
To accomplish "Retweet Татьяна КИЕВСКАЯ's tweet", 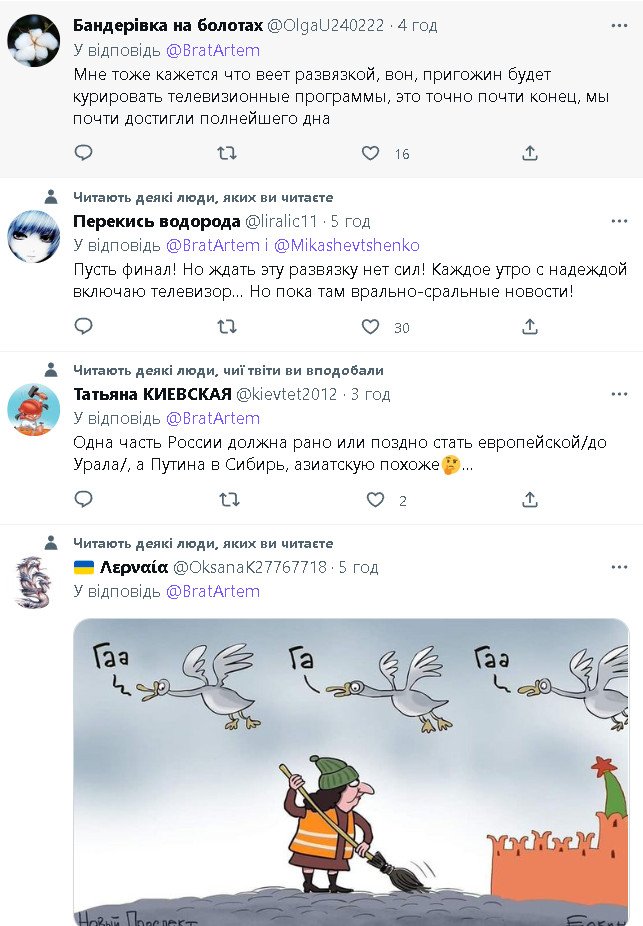I will coord(229,499).
